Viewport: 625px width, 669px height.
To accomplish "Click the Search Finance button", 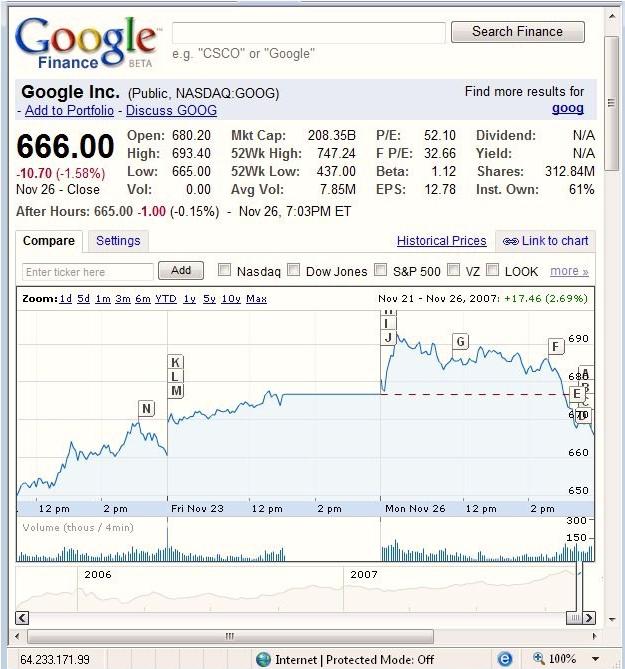I will pyautogui.click(x=517, y=32).
